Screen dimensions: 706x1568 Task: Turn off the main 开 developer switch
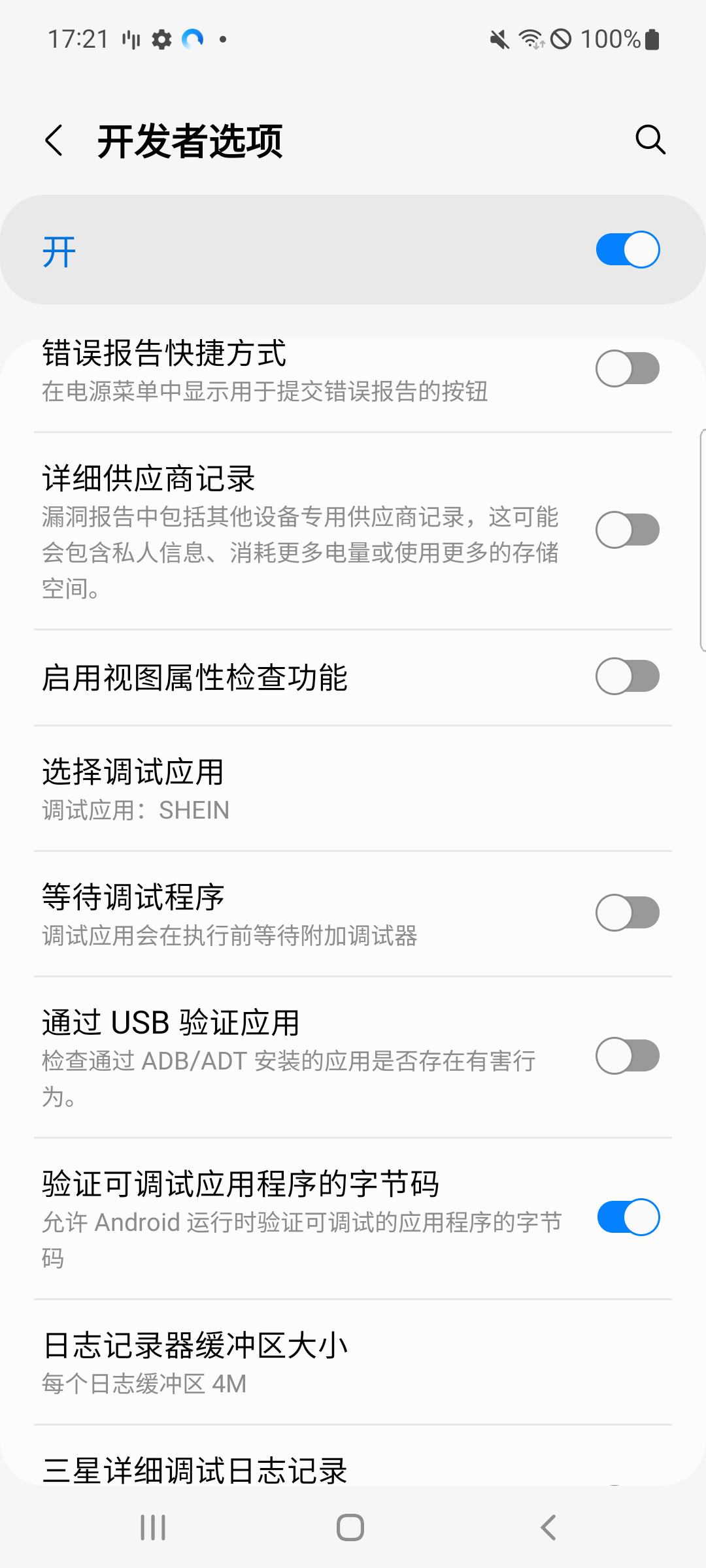point(628,250)
